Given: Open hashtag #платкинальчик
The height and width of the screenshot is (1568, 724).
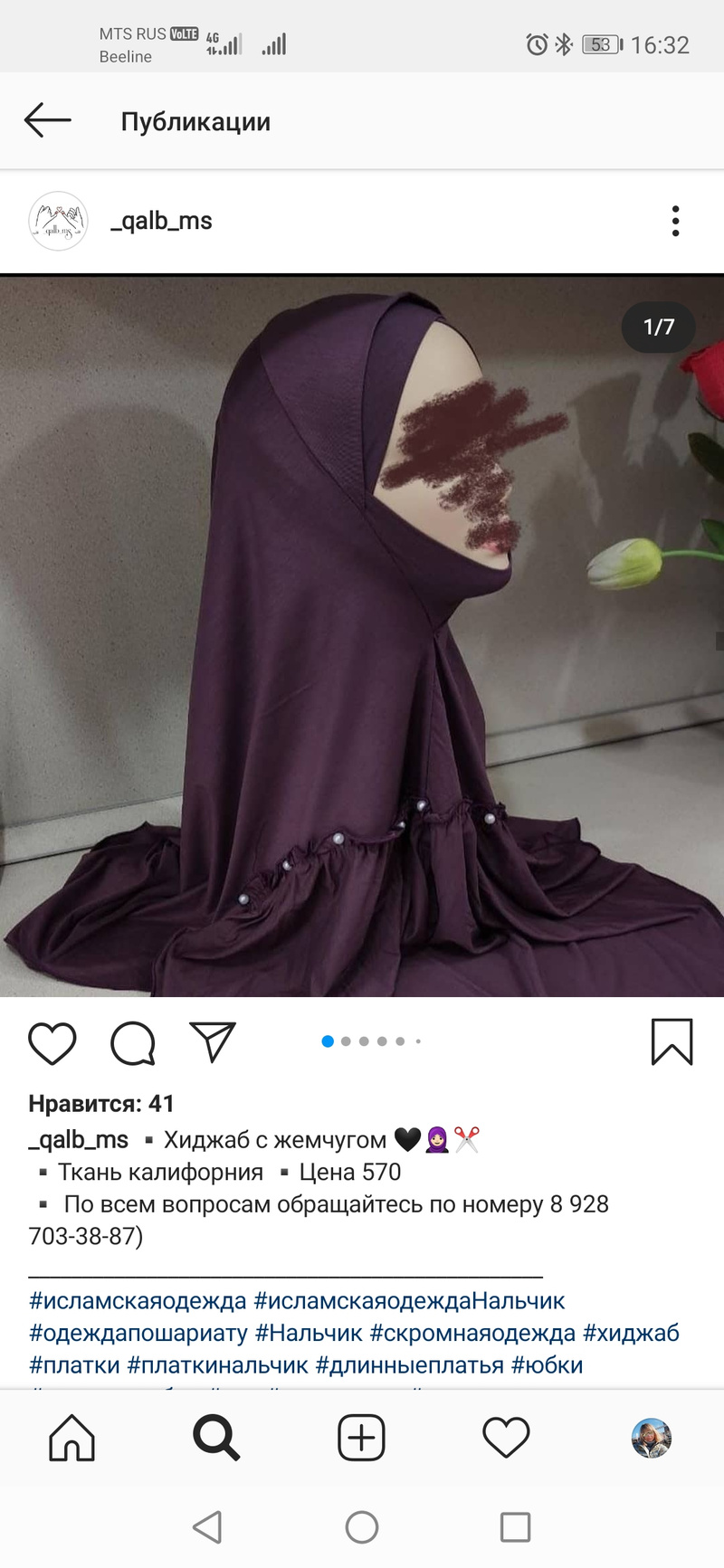Looking at the screenshot, I should tap(218, 1364).
